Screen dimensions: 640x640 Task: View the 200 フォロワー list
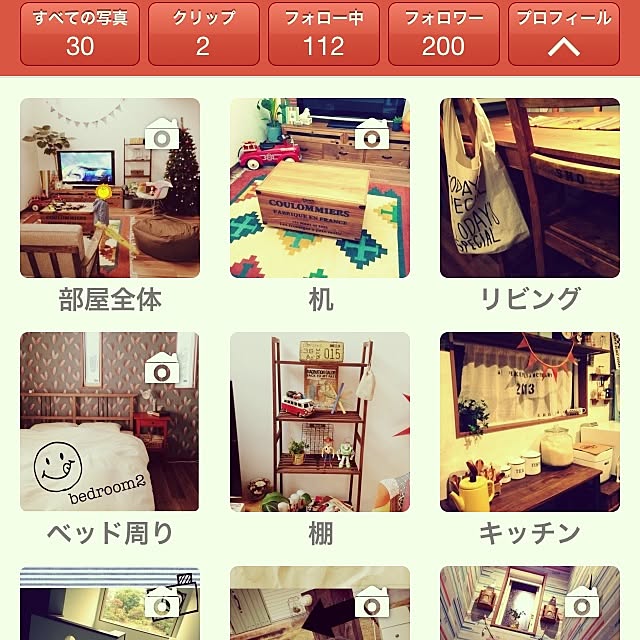tap(443, 33)
